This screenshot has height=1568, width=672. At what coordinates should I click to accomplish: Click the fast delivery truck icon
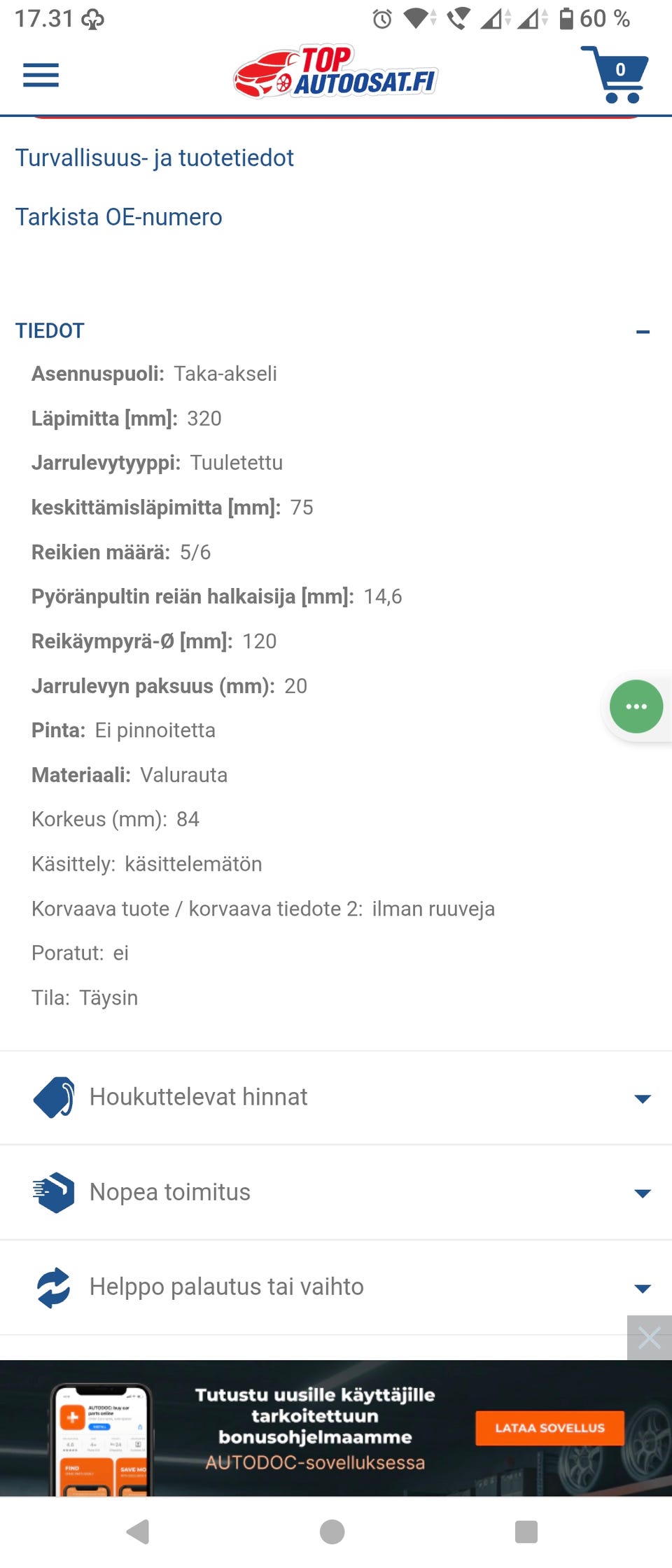54,1191
